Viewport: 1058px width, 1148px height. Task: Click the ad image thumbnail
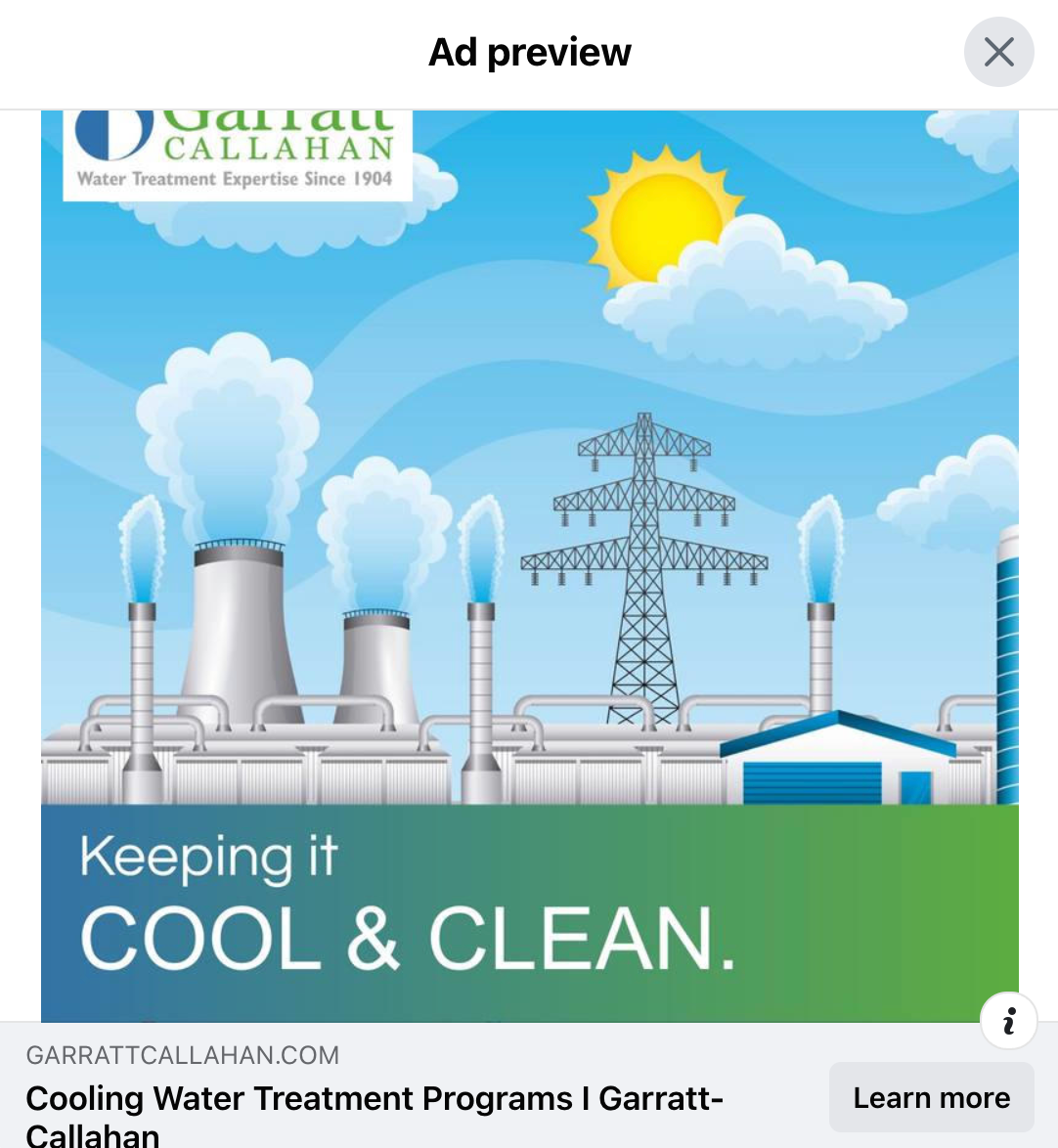(529, 557)
